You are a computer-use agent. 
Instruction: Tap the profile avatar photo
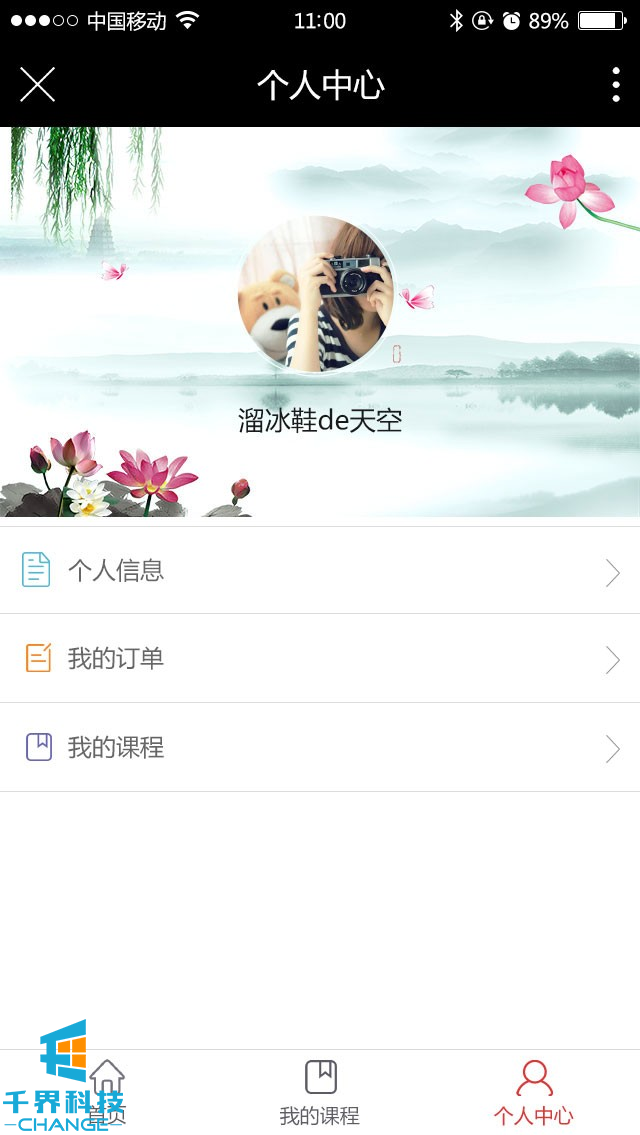pyautogui.click(x=316, y=294)
